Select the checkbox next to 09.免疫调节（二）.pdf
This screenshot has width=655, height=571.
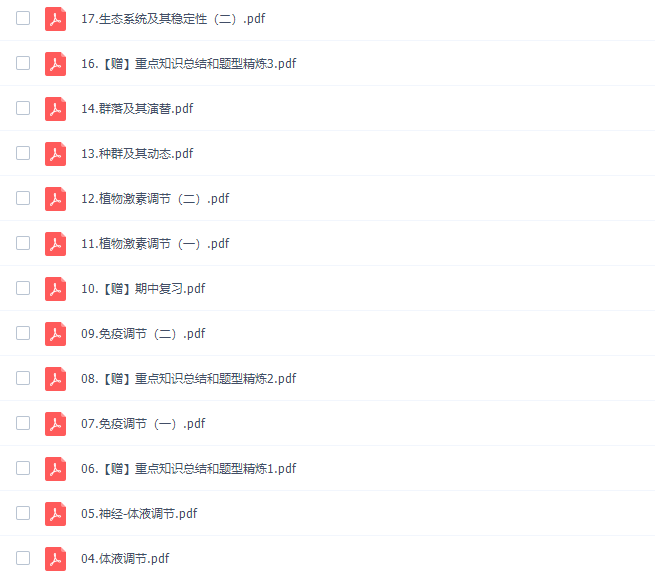[23, 333]
